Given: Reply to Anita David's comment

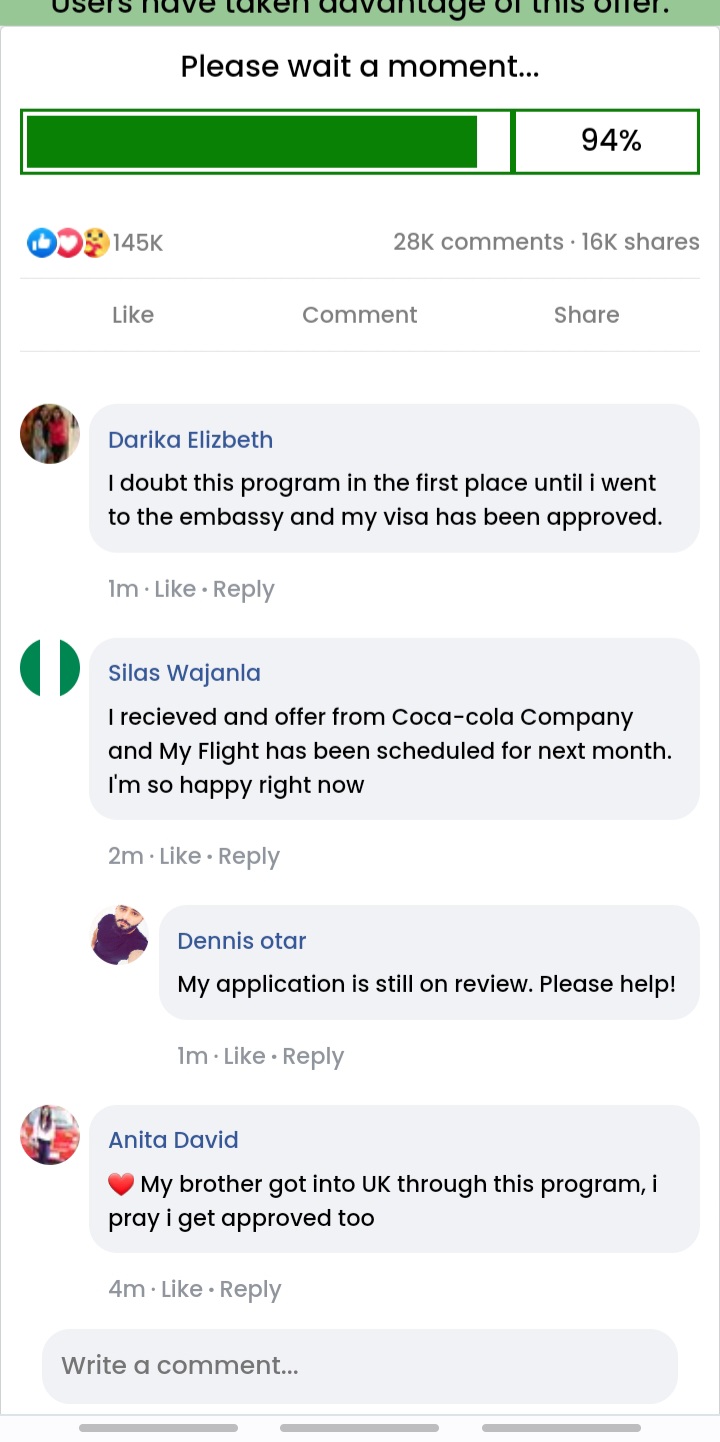Looking at the screenshot, I should (x=251, y=1289).
